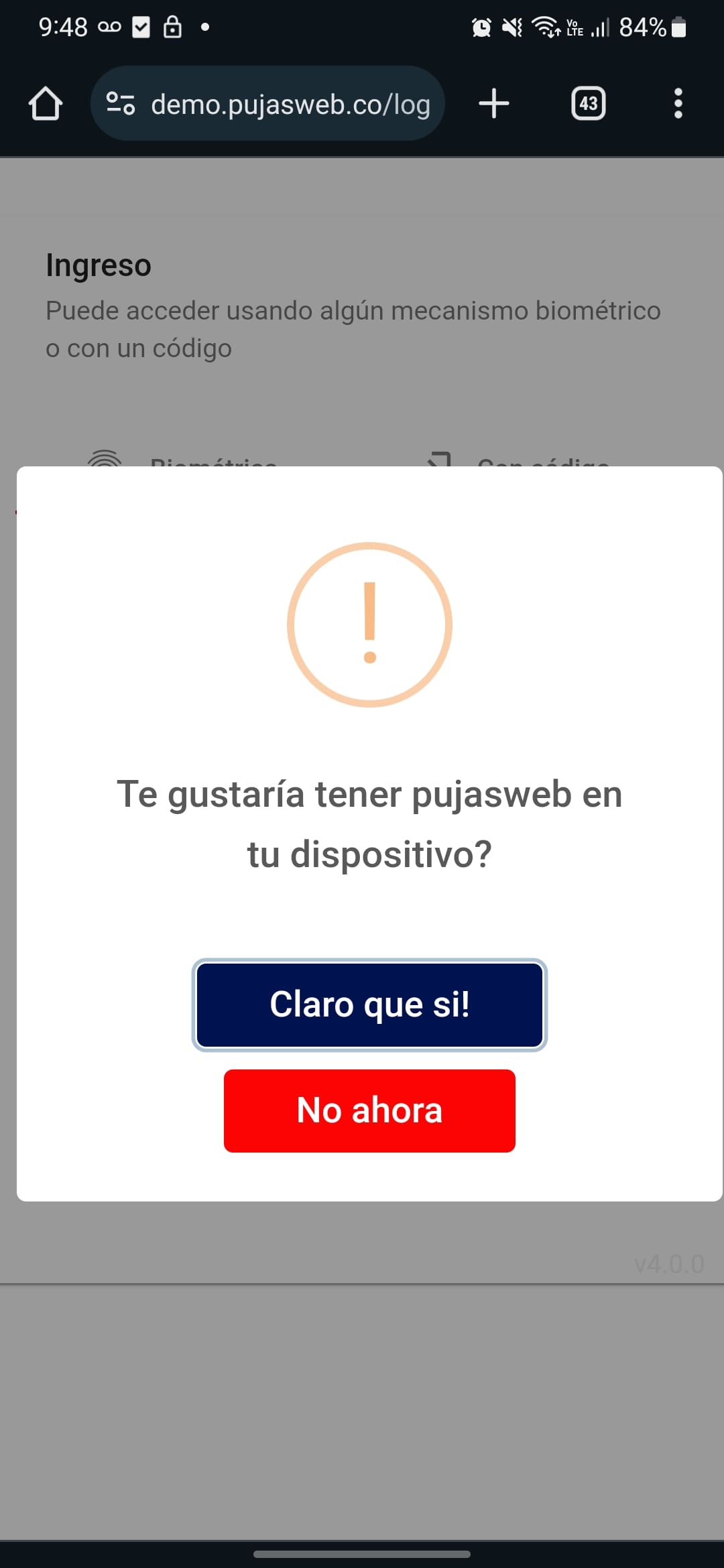Image resolution: width=724 pixels, height=1568 pixels.
Task: Open the browser three-dot overflow menu
Action: [678, 103]
